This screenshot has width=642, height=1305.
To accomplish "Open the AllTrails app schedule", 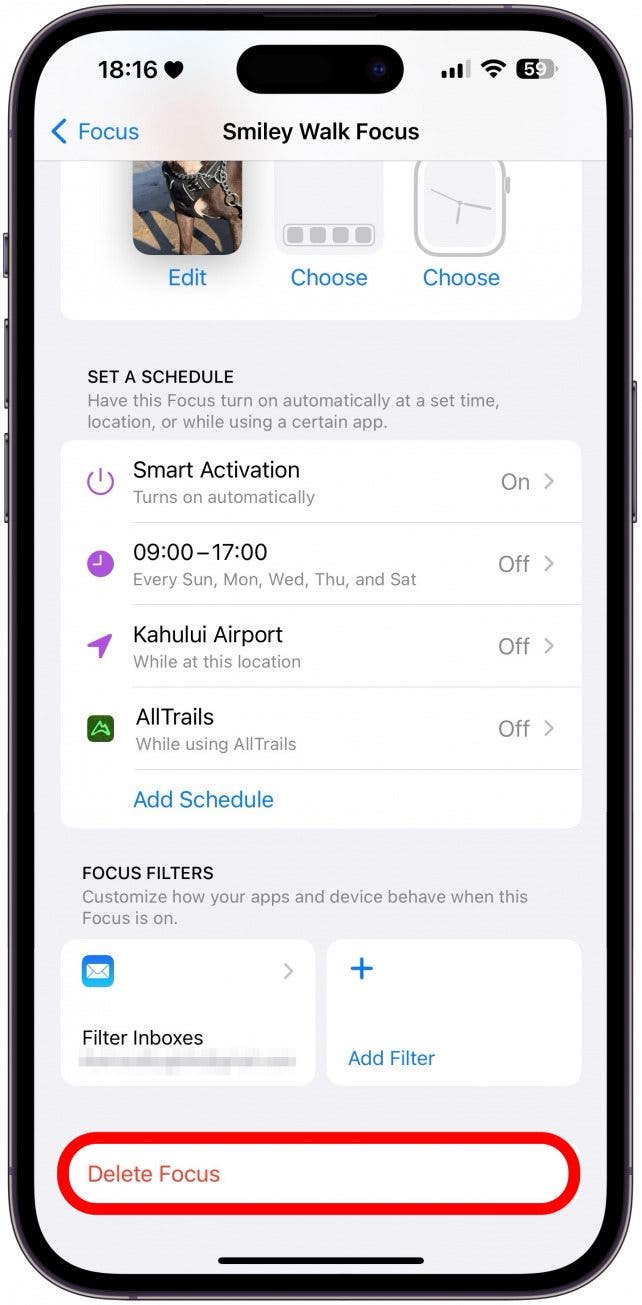I will pyautogui.click(x=320, y=729).
